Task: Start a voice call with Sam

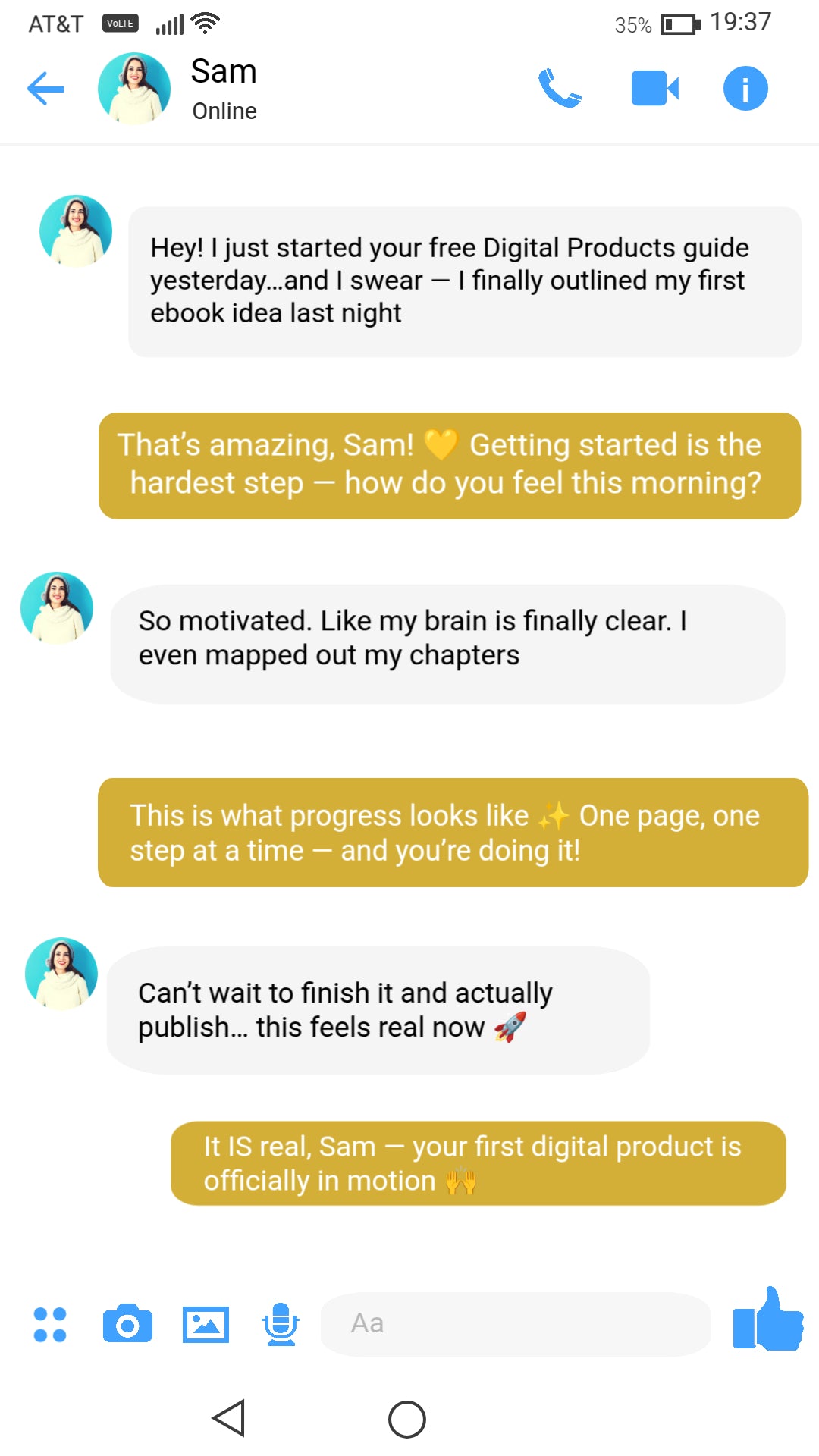Action: [x=560, y=89]
